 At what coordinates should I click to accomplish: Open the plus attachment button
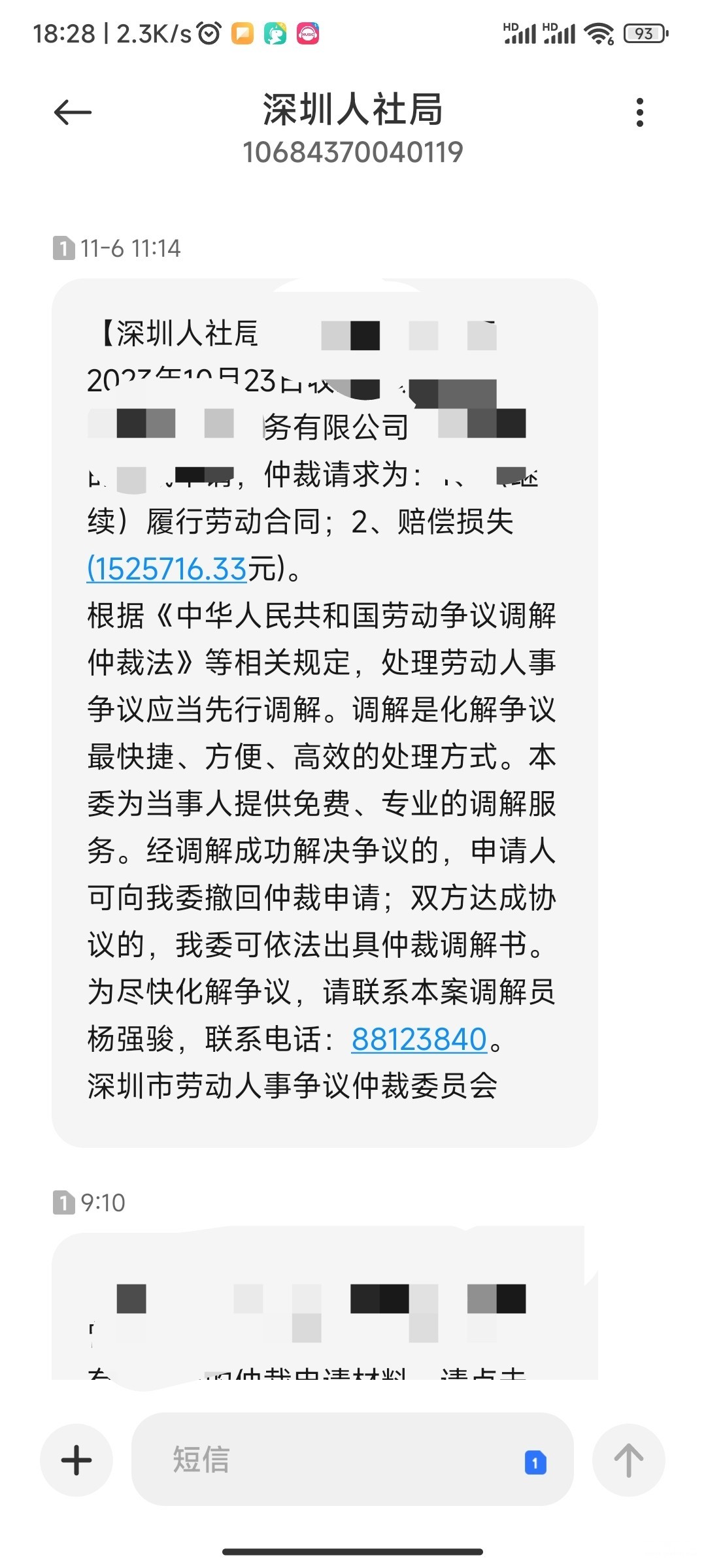click(x=76, y=1460)
